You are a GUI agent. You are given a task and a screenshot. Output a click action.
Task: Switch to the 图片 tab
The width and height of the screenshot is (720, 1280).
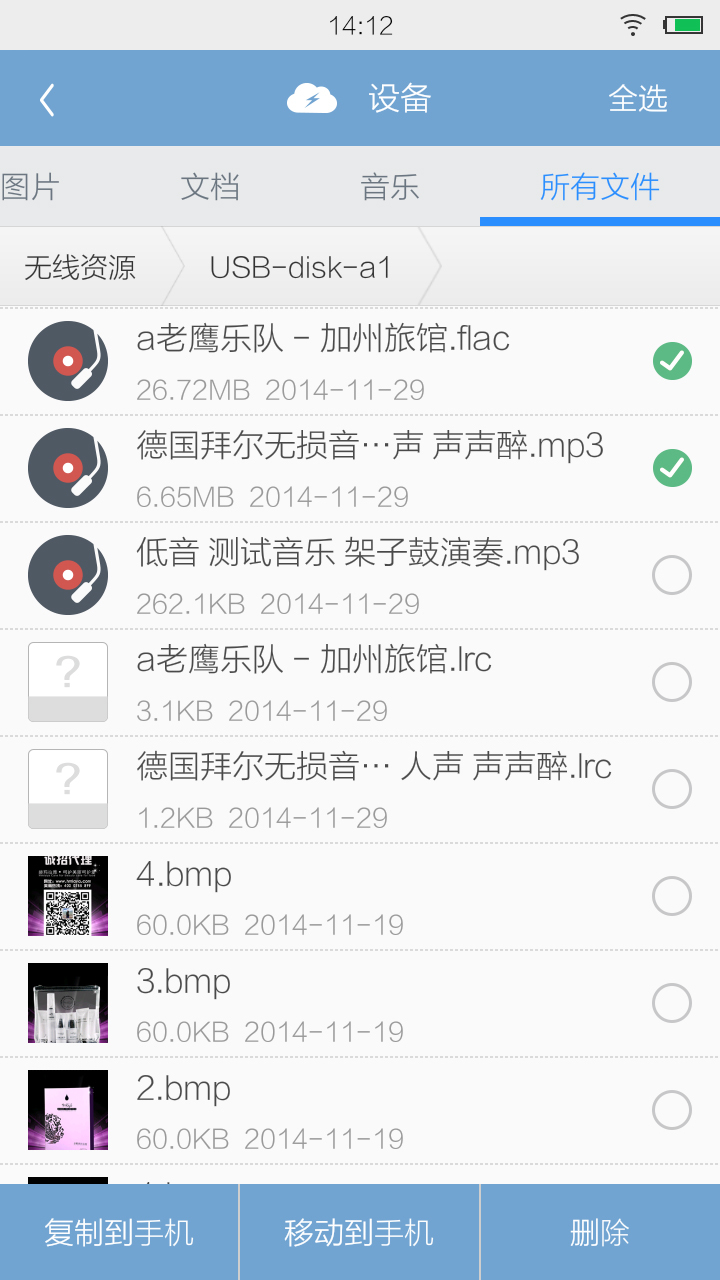[x=30, y=187]
